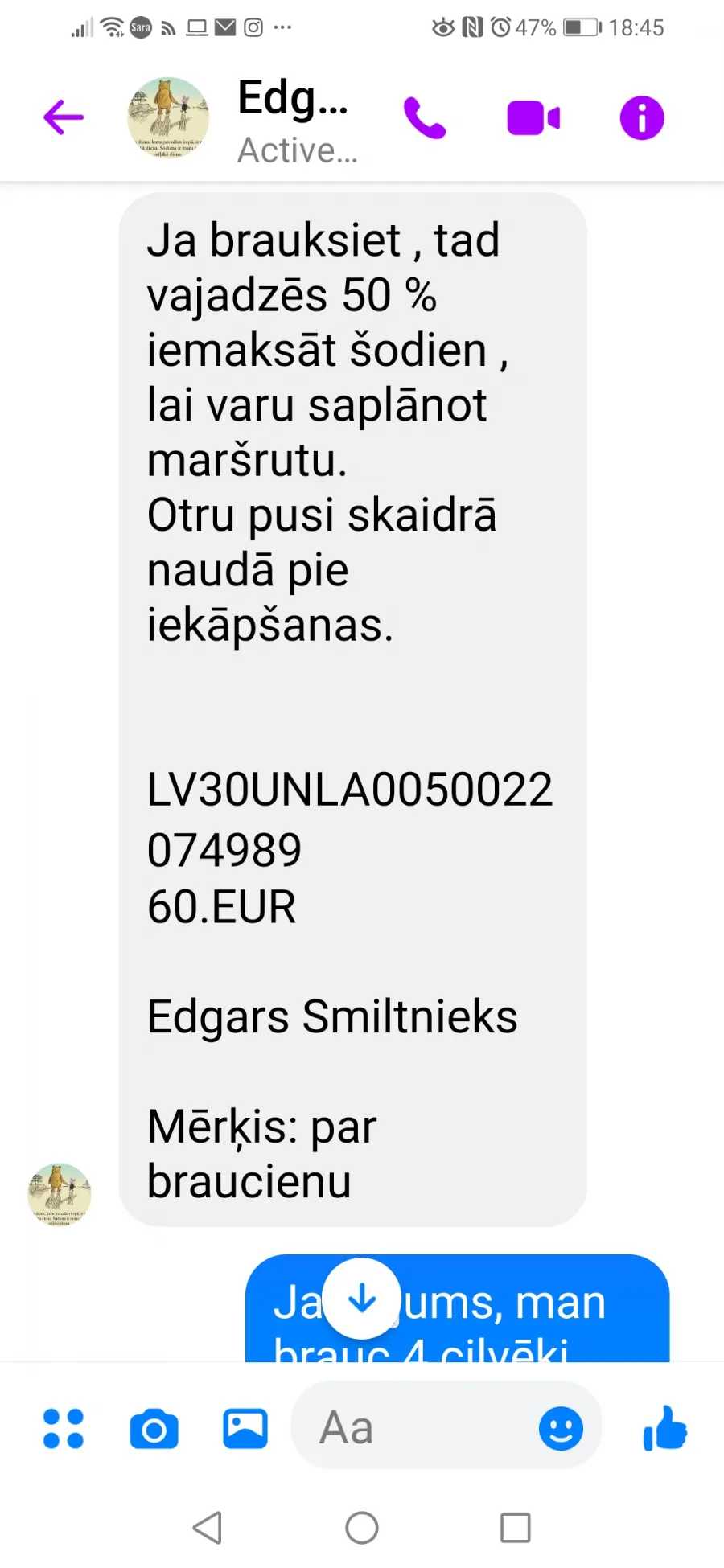Open the emoji picker
This screenshot has width=724, height=1568.
pos(561,1429)
